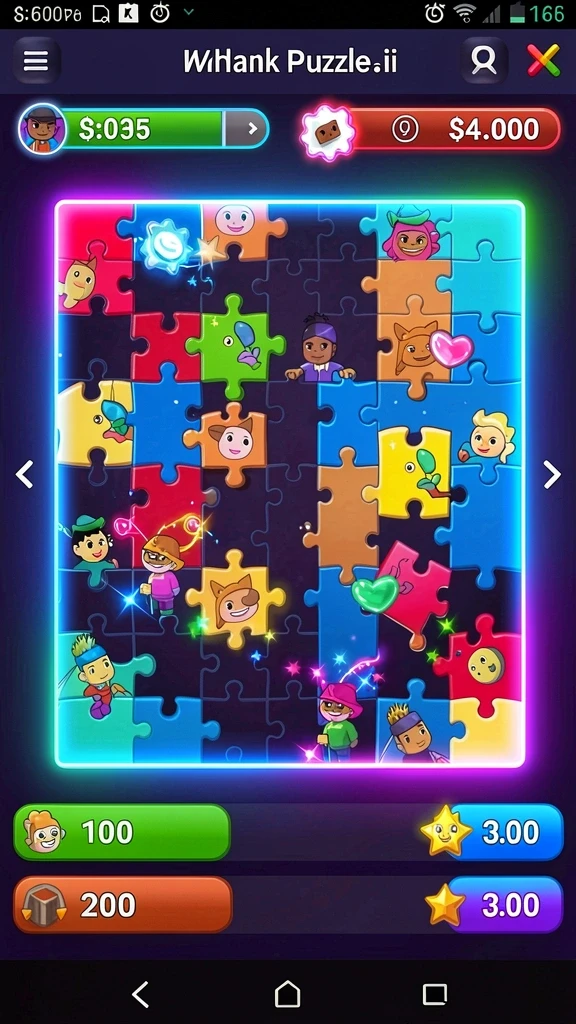Go to the previous puzzle with left arrow
The height and width of the screenshot is (1024, 576).
click(24, 474)
